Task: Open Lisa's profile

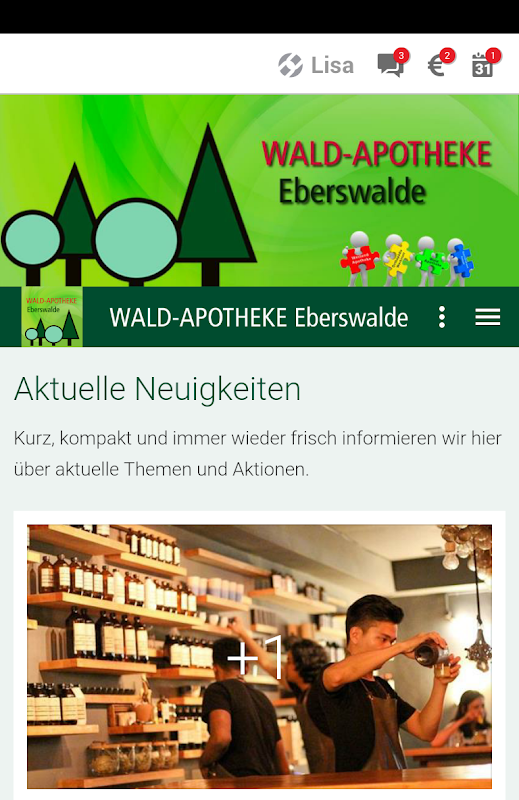Action: pos(316,65)
